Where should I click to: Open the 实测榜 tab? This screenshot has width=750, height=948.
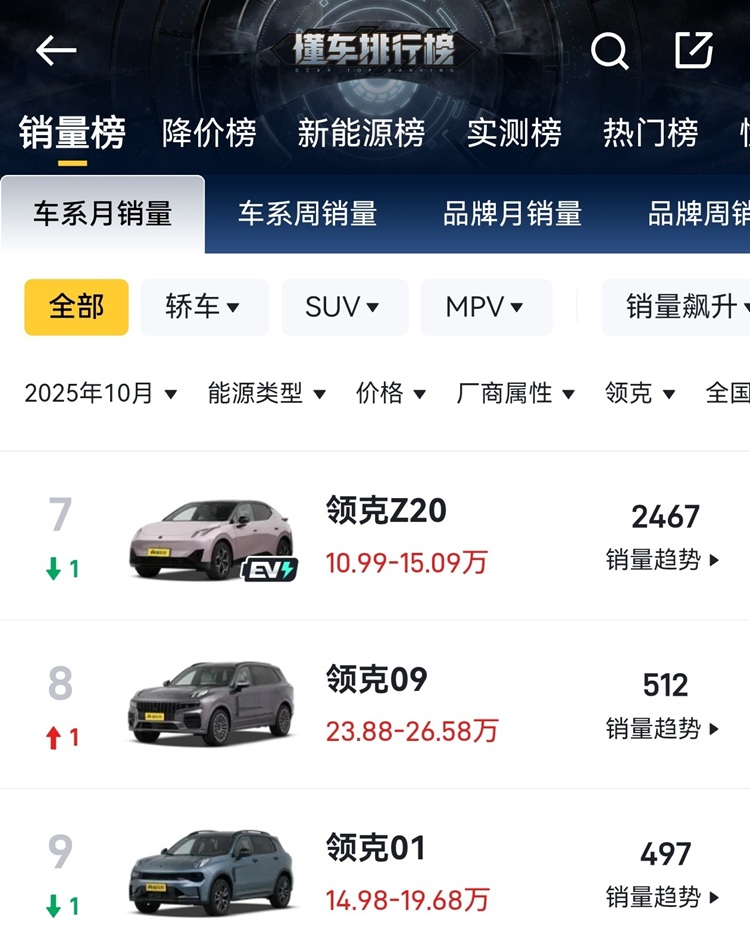click(514, 133)
